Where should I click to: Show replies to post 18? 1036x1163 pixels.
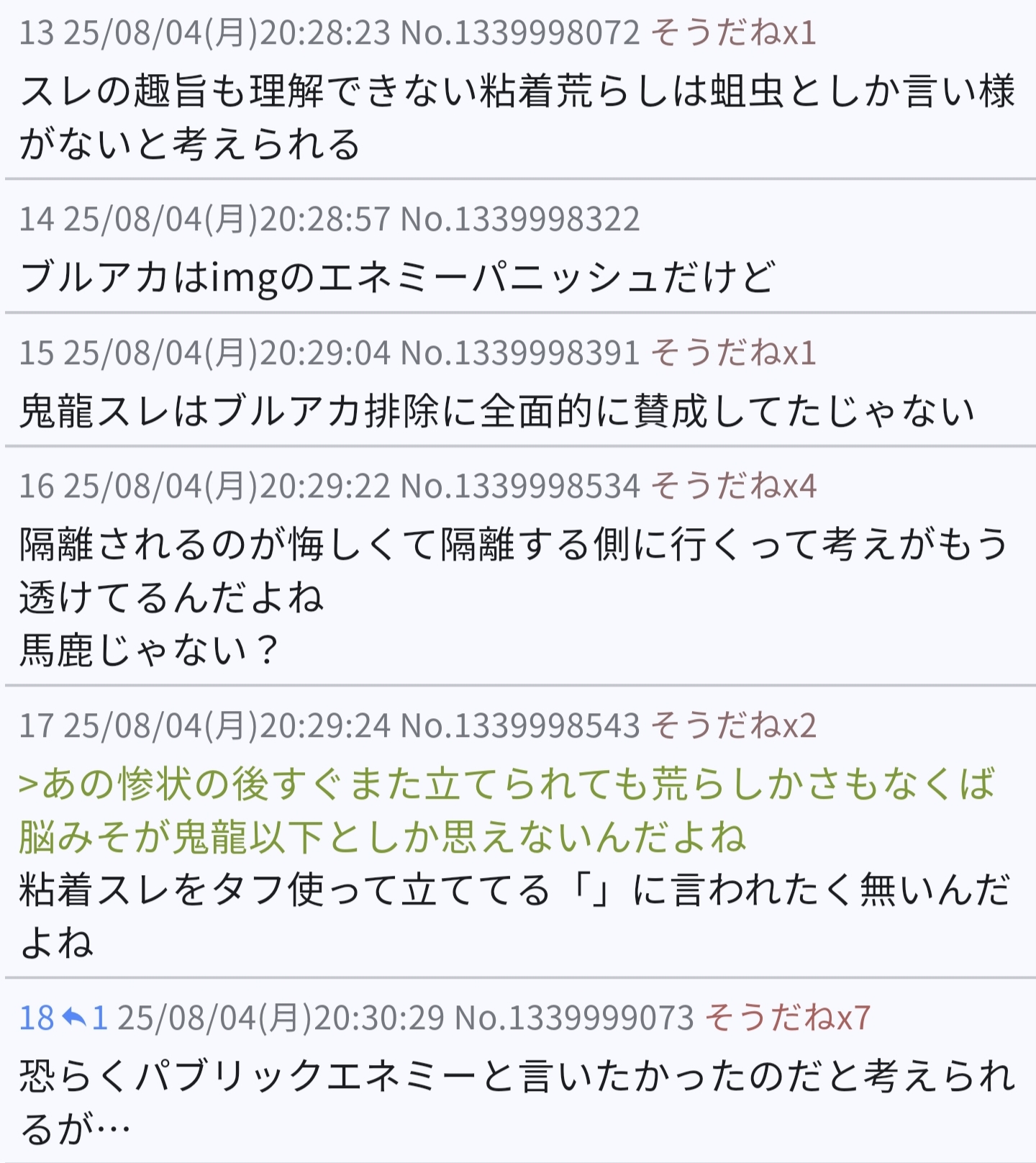(85, 1018)
